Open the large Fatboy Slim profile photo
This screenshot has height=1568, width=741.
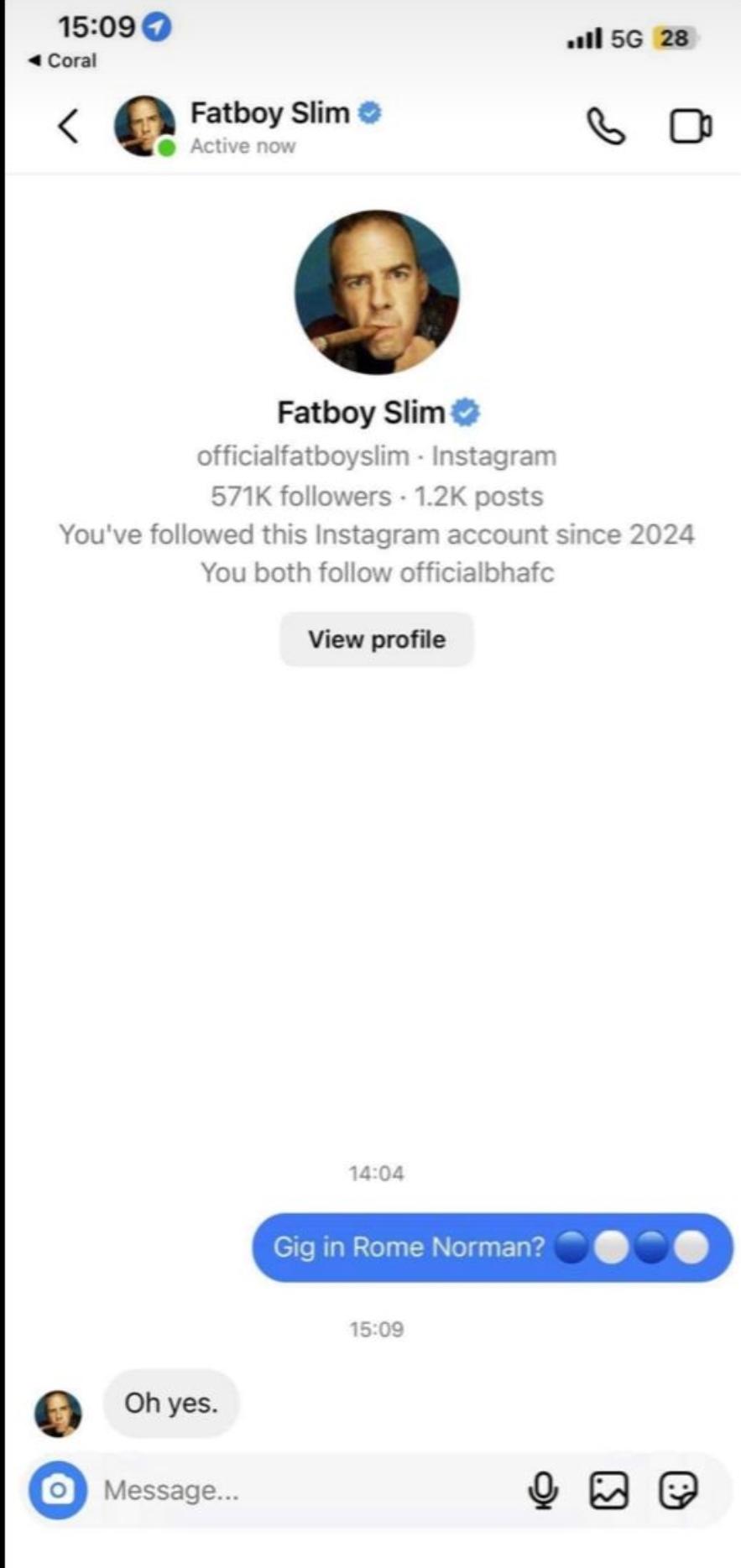377,292
